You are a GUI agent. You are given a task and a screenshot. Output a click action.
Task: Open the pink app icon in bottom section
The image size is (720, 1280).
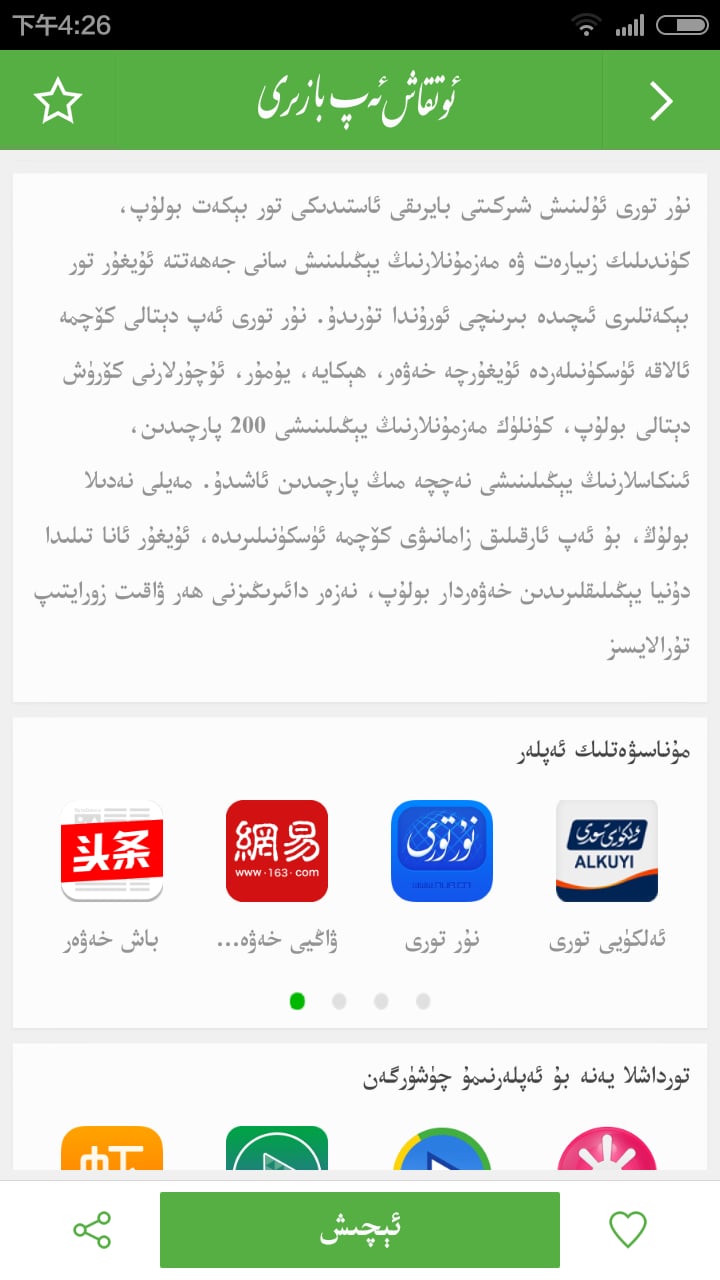[607, 1150]
